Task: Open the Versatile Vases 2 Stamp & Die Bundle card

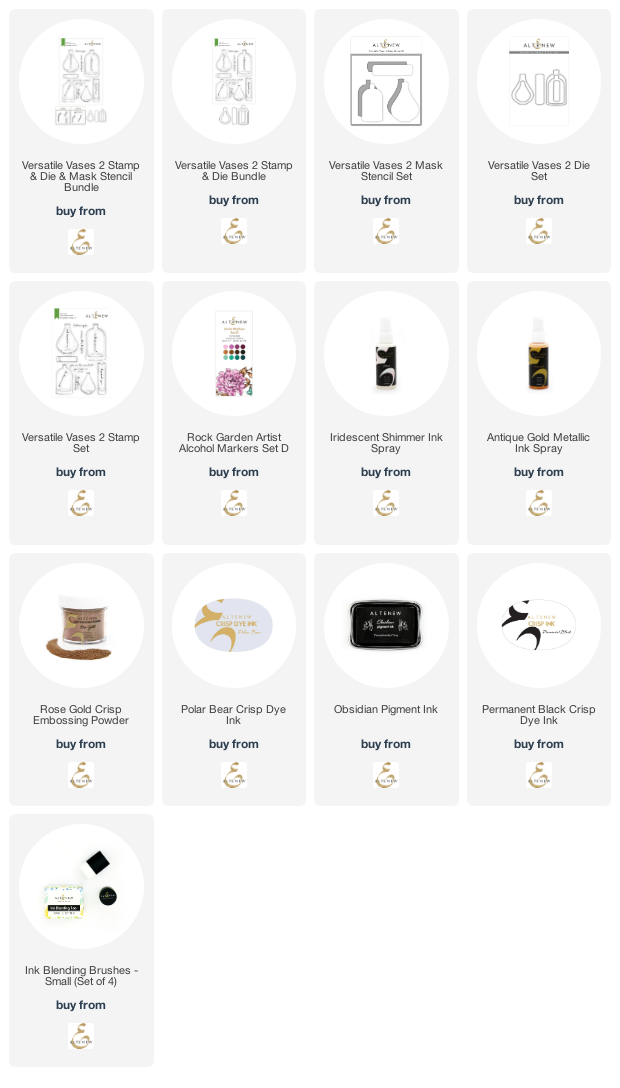Action: [234, 141]
